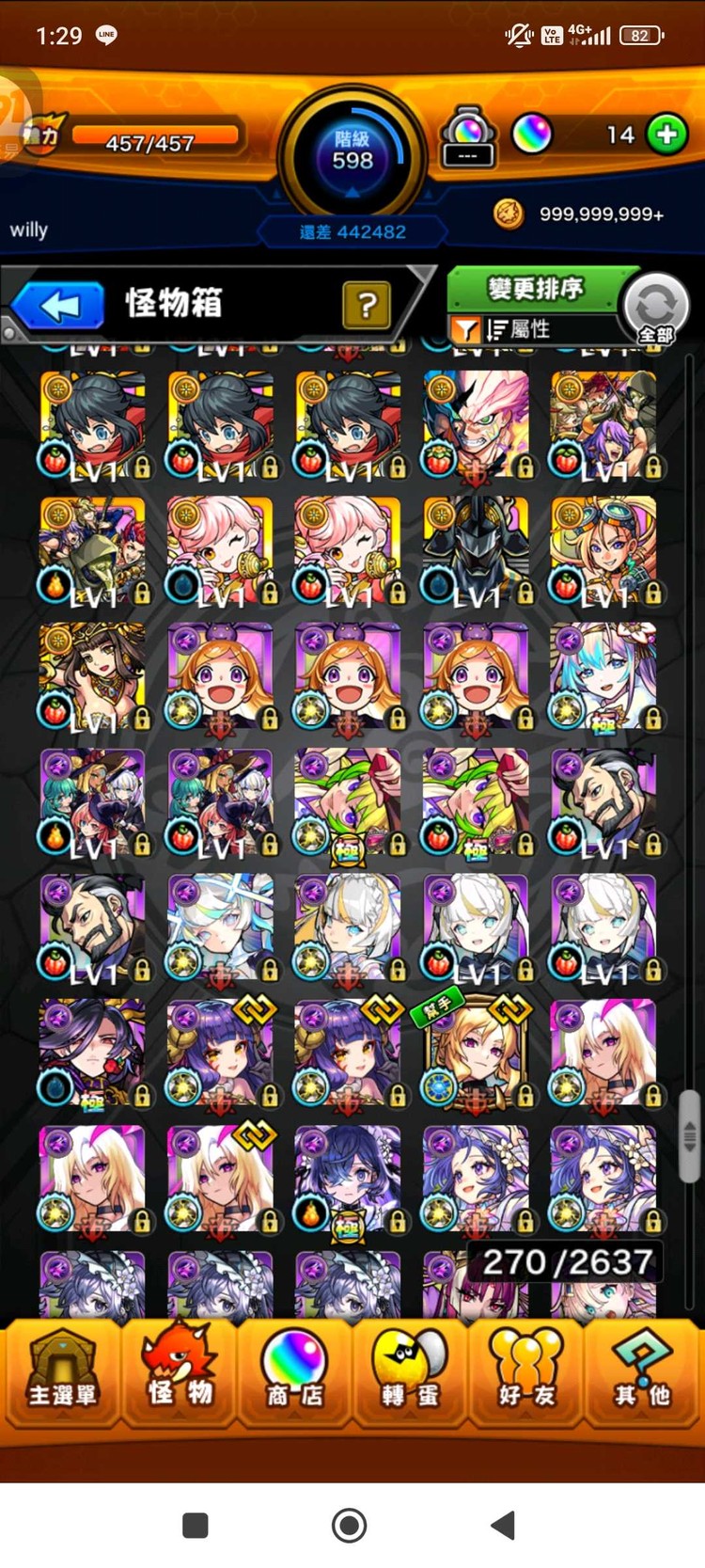Viewport: 705px width, 1568px height.
Task: Go to the 商店 shop tab
Action: pyautogui.click(x=294, y=1374)
